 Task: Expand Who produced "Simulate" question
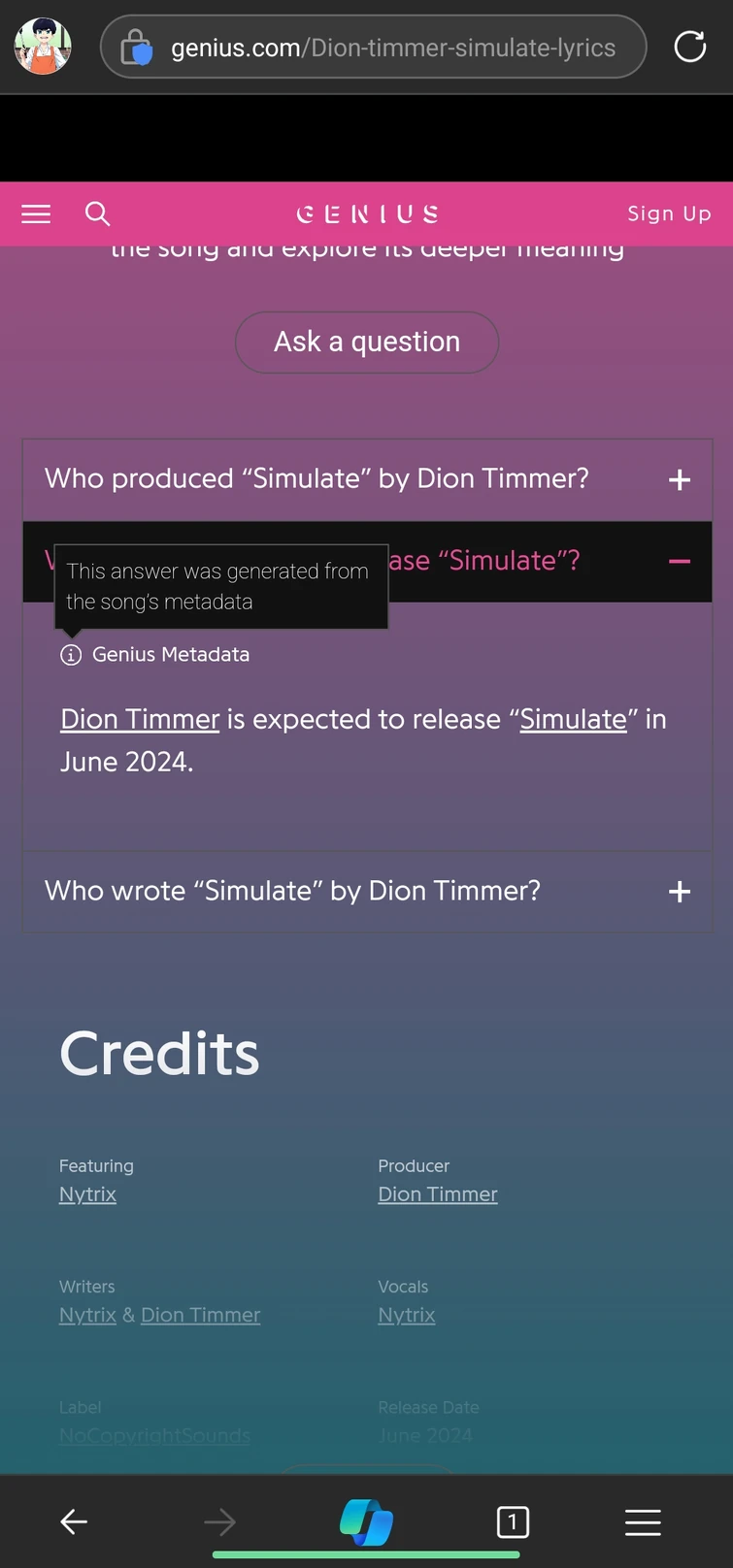[x=367, y=479]
